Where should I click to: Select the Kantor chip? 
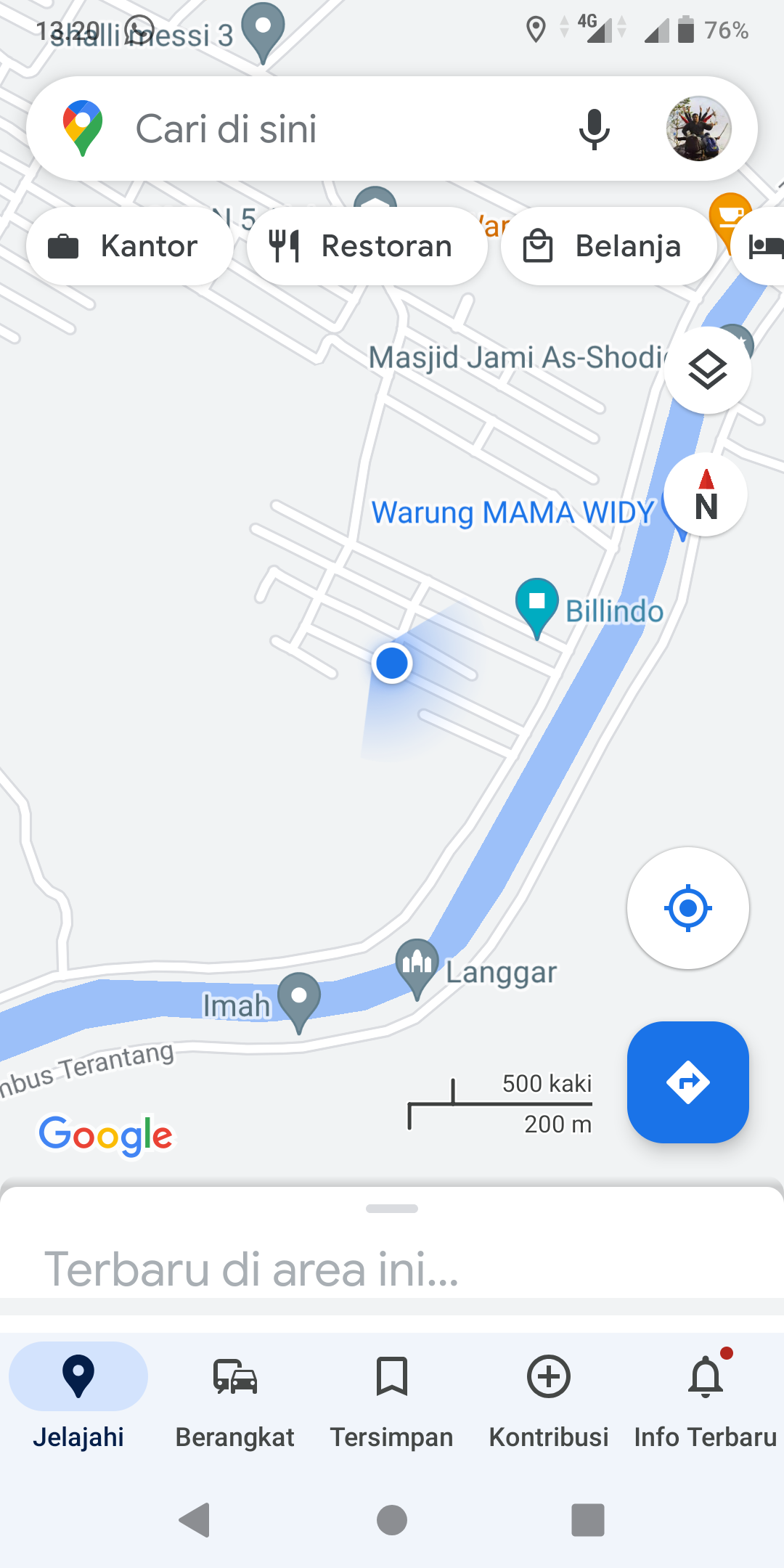pos(129,246)
